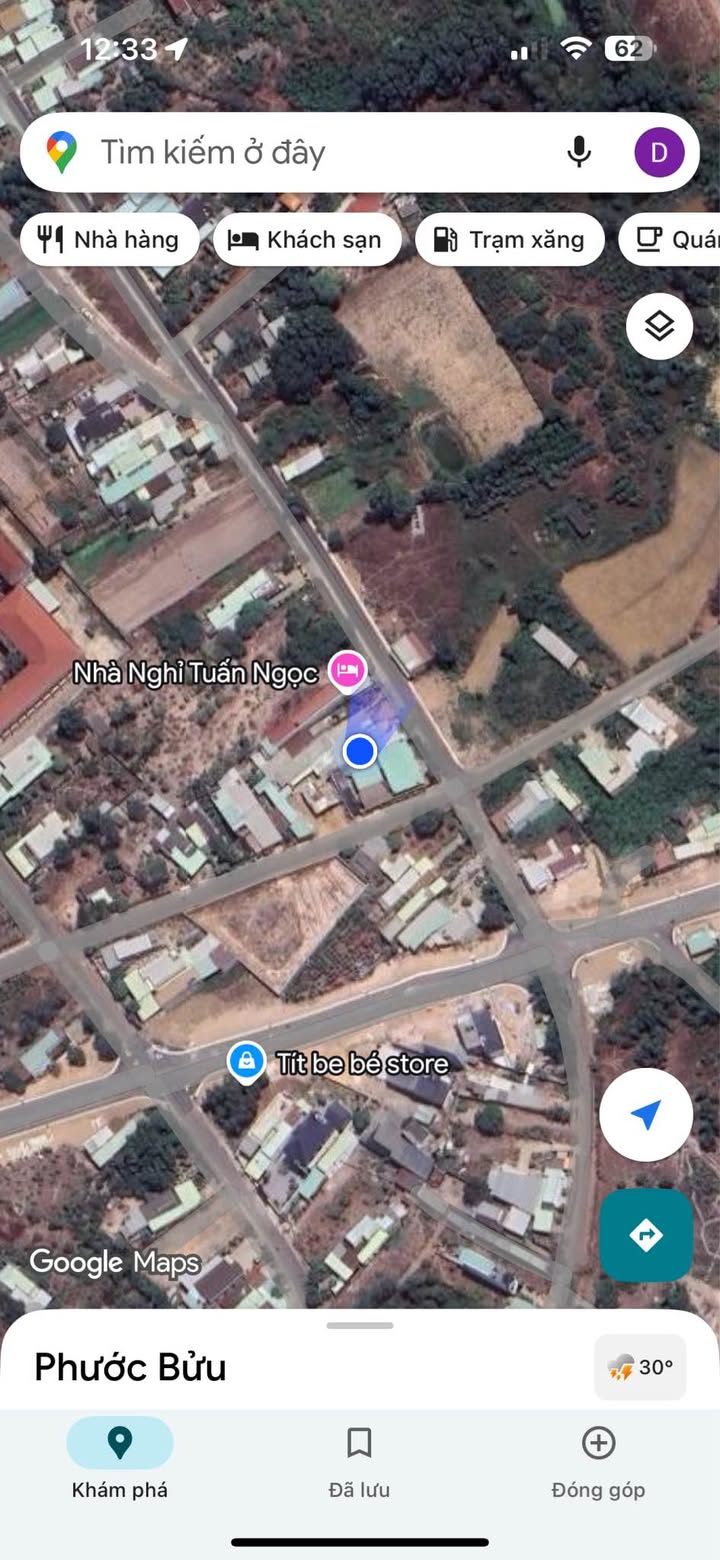Choose the "Trạm xăng" chip
Screen dimensions: 720x1560
tap(509, 240)
